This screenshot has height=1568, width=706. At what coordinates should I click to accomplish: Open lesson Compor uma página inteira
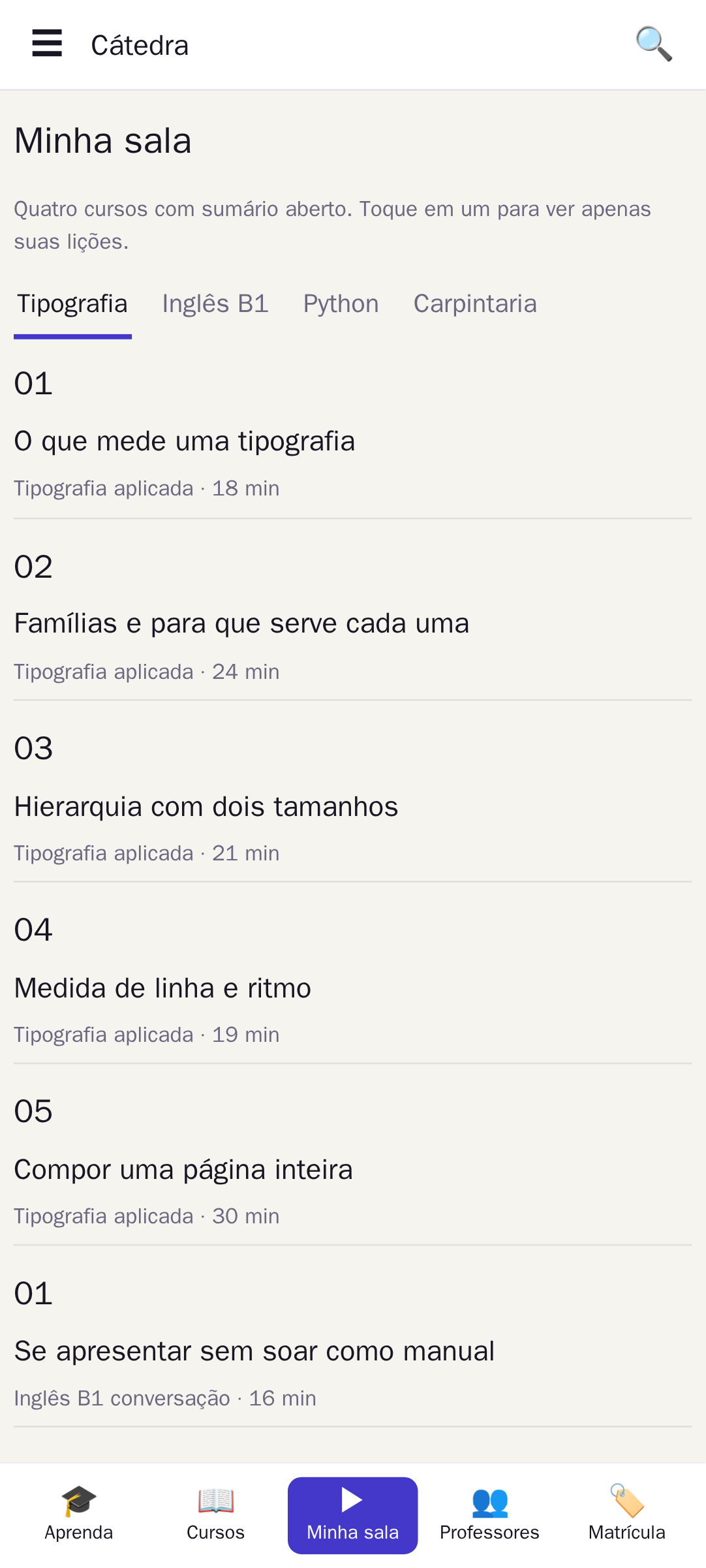353,1162
